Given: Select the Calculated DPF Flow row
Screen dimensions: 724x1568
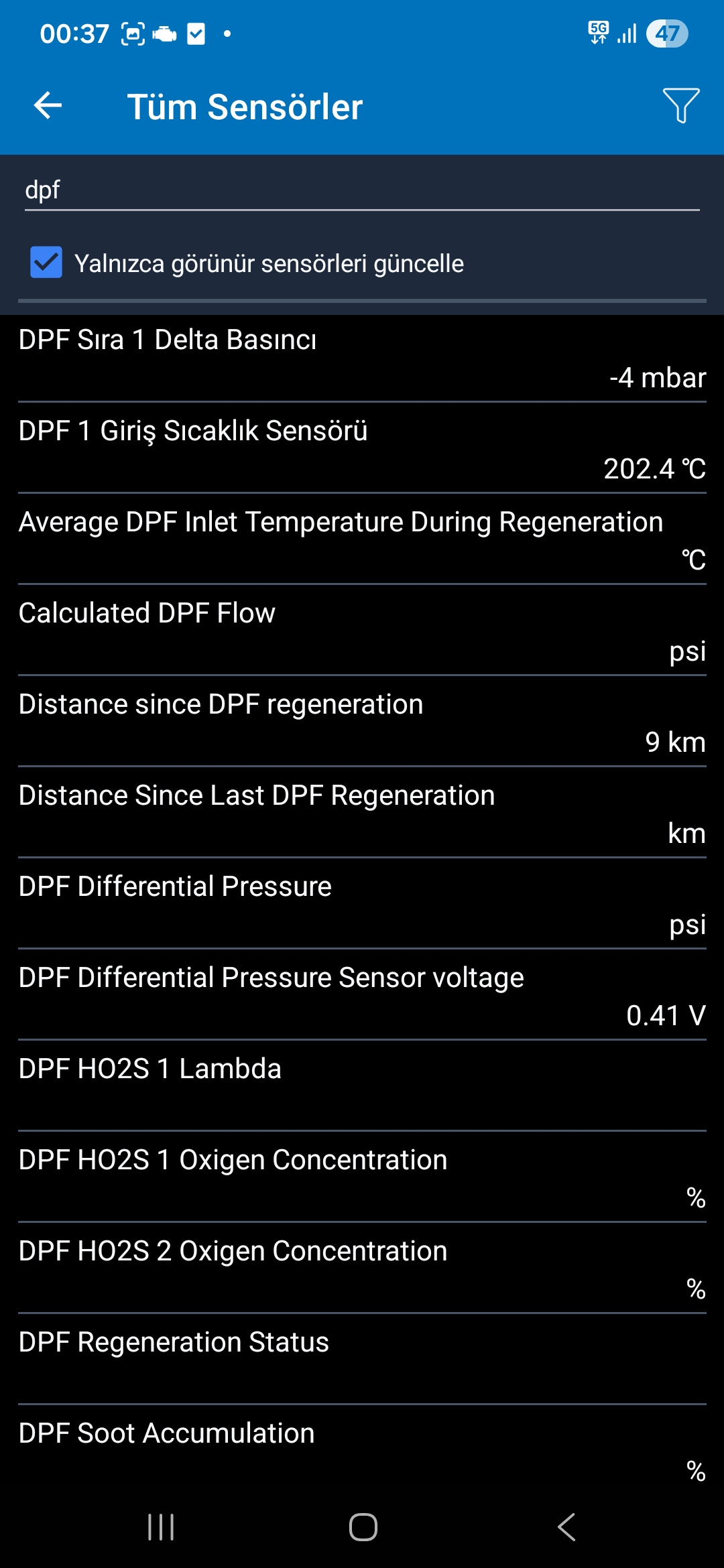Looking at the screenshot, I should coord(362,631).
